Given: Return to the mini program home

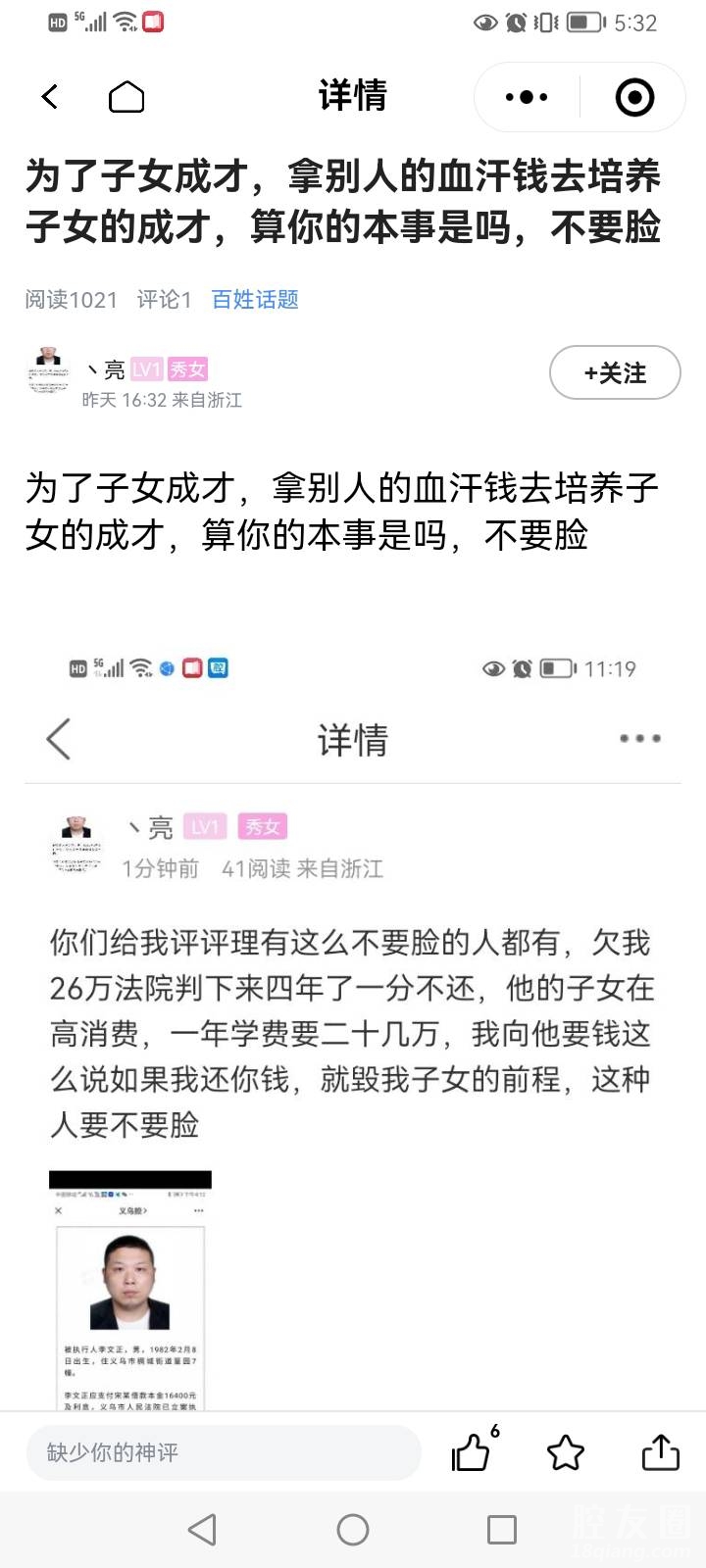Looking at the screenshot, I should pyautogui.click(x=126, y=97).
